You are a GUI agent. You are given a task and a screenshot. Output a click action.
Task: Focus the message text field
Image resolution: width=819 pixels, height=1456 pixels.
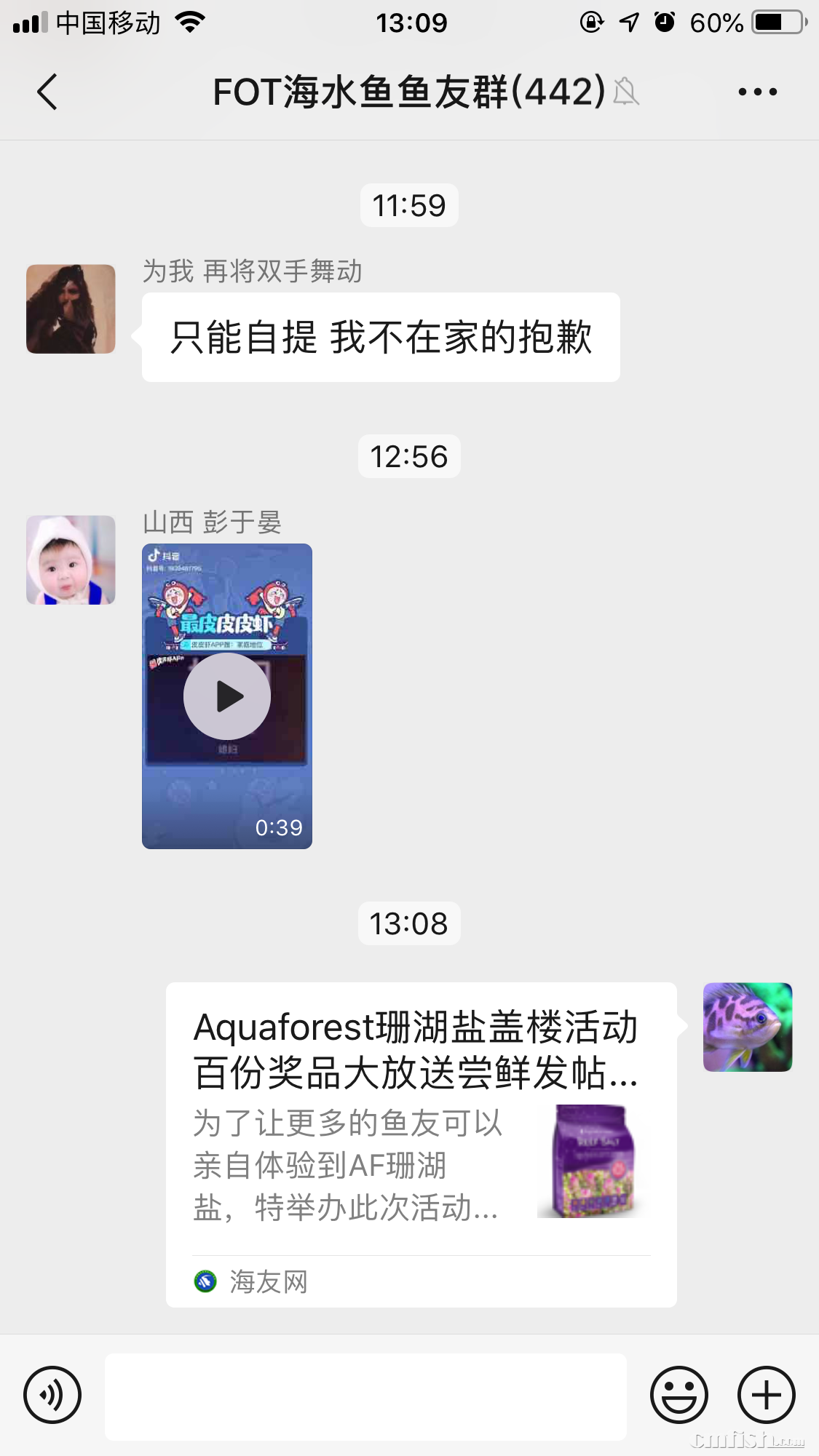tap(365, 1396)
